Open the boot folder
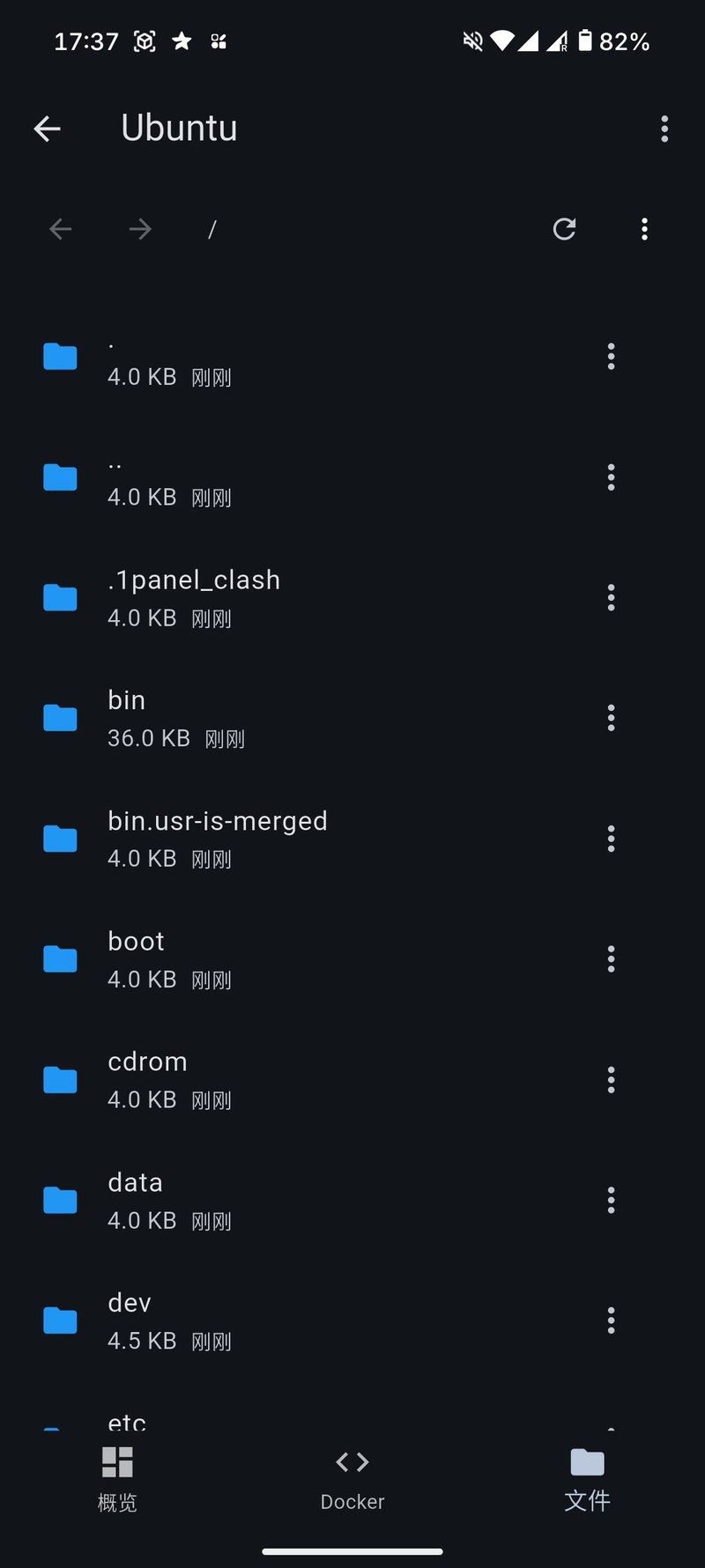 point(169,958)
